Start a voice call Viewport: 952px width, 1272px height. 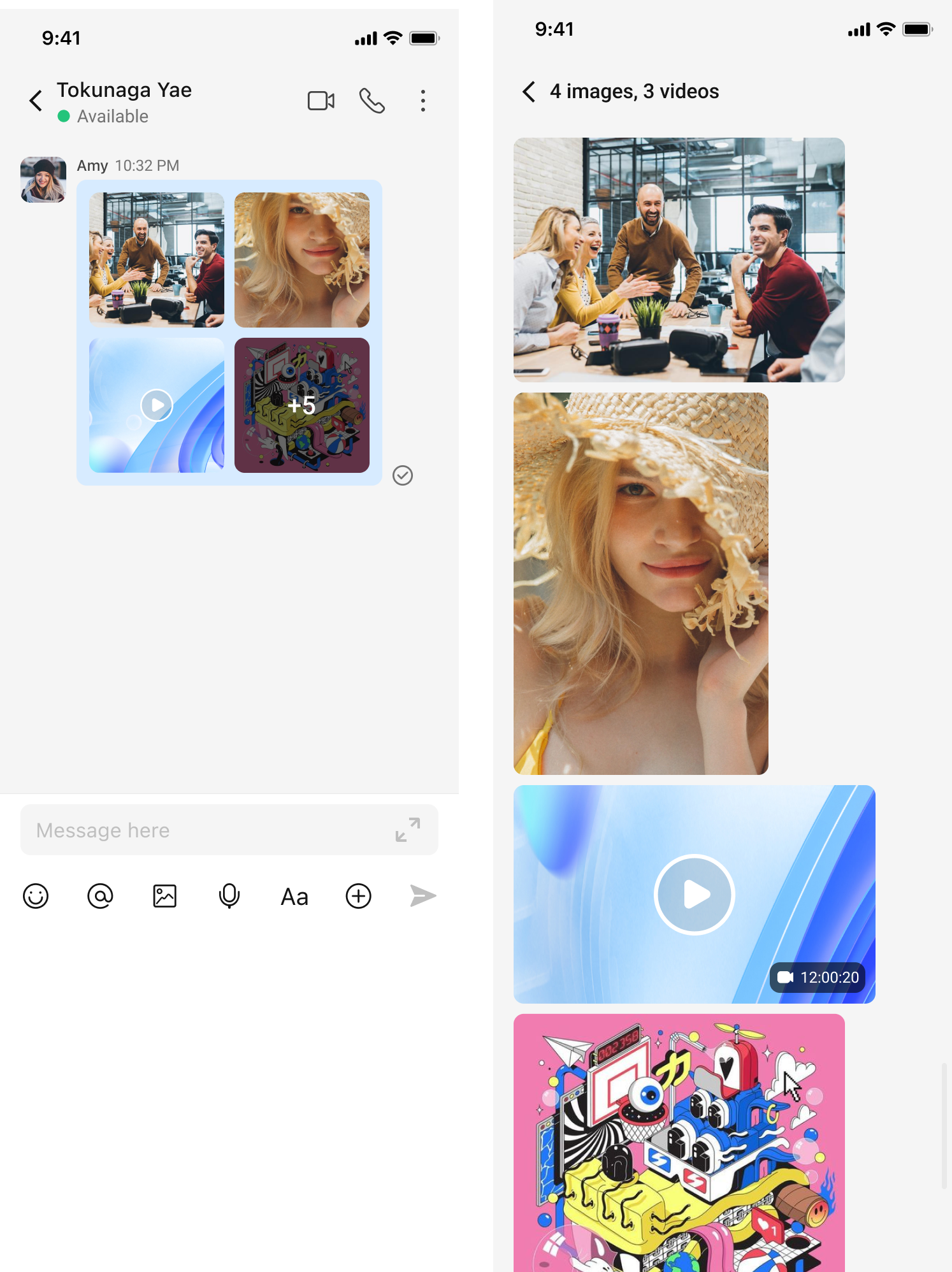pyautogui.click(x=372, y=101)
